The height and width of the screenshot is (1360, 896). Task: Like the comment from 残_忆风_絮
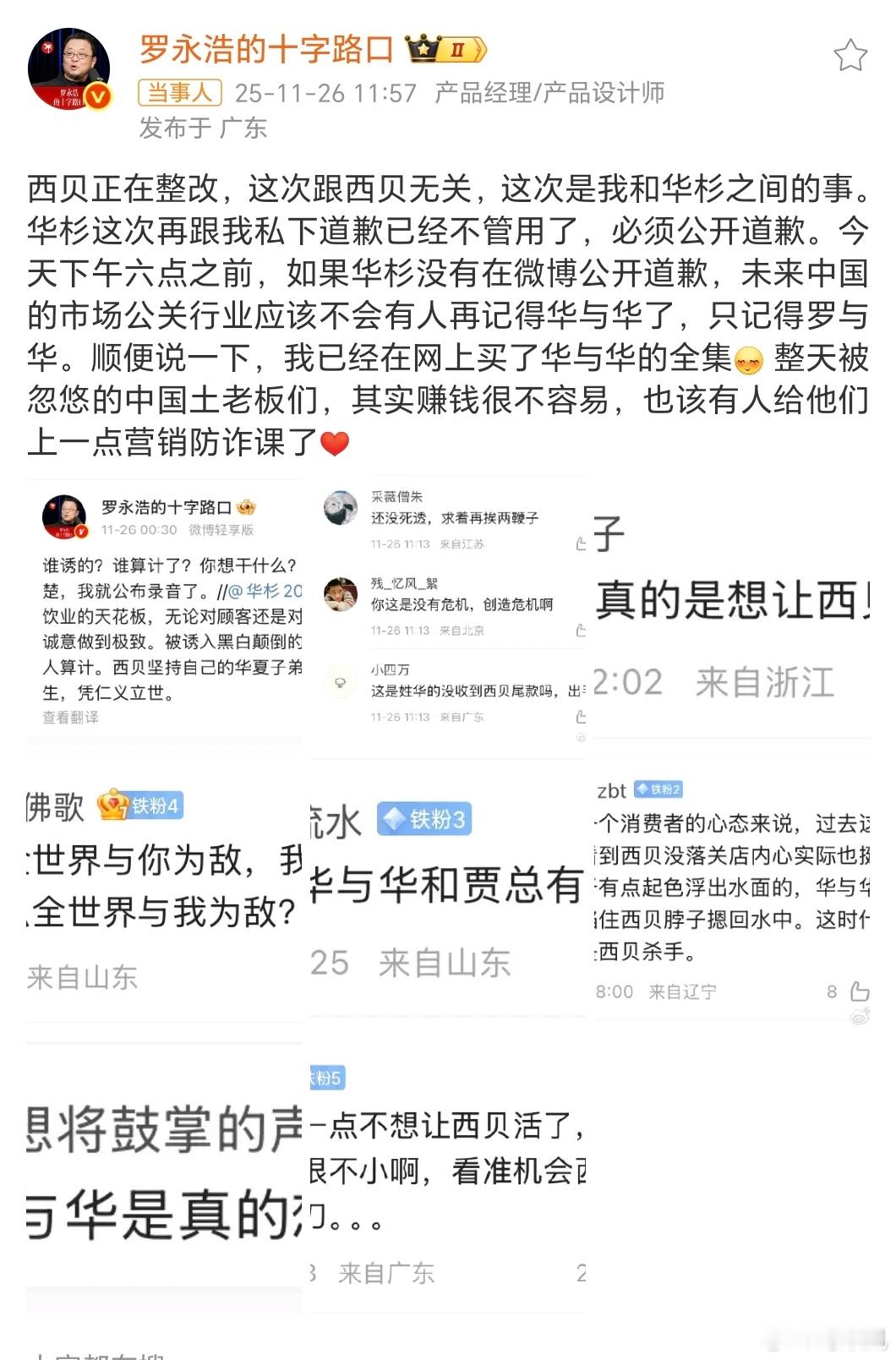click(582, 630)
